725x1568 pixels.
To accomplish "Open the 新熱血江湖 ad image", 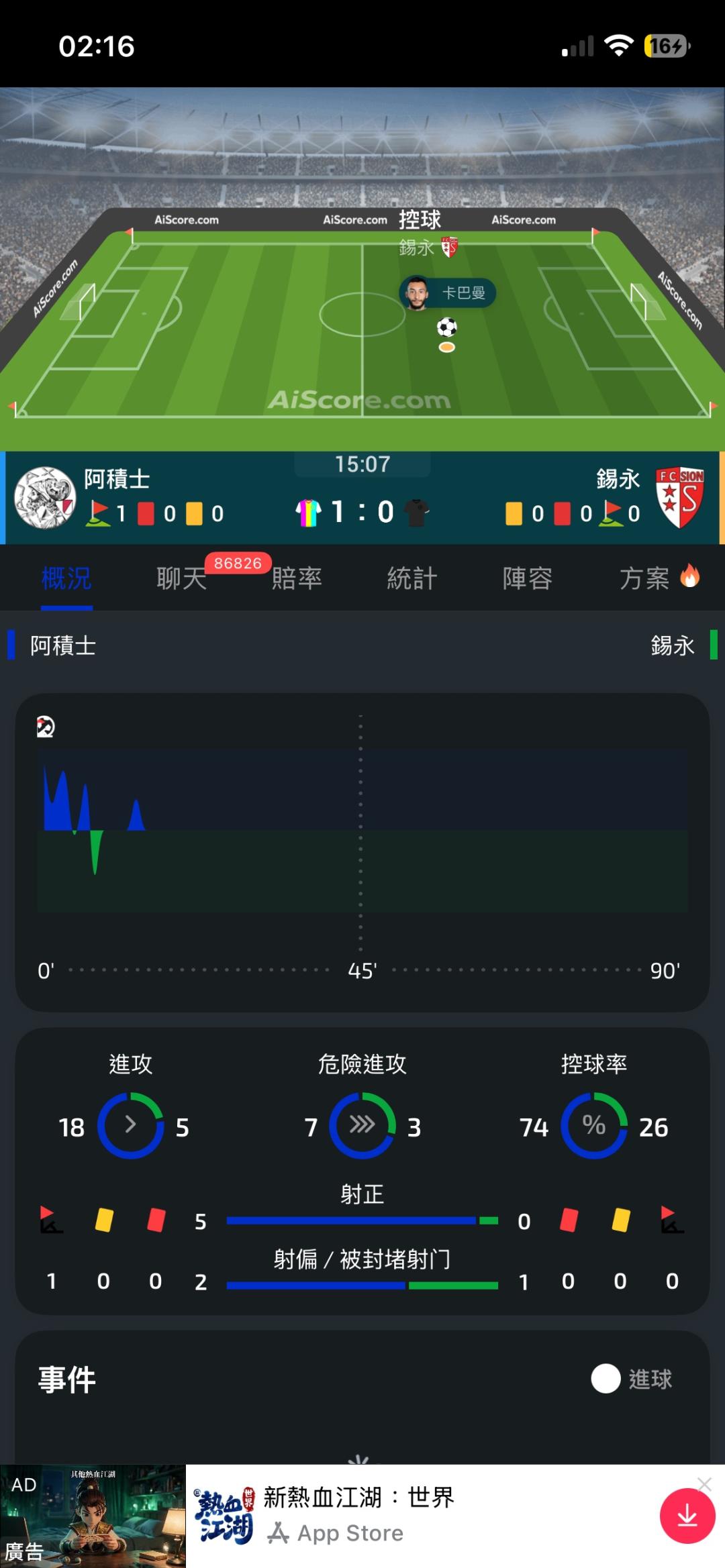I will (93, 1516).
